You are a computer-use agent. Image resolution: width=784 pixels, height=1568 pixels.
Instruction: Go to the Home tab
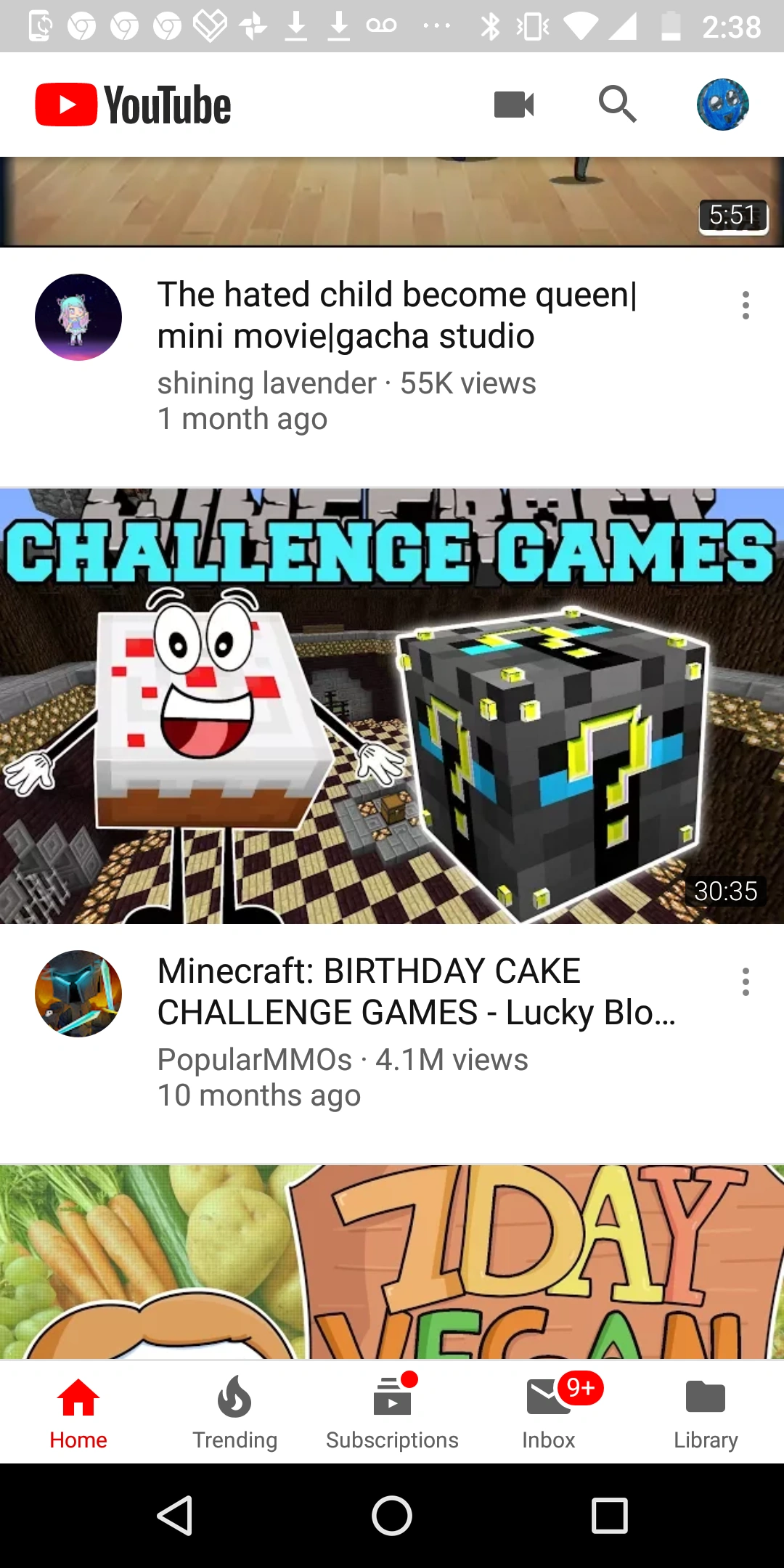click(78, 1413)
